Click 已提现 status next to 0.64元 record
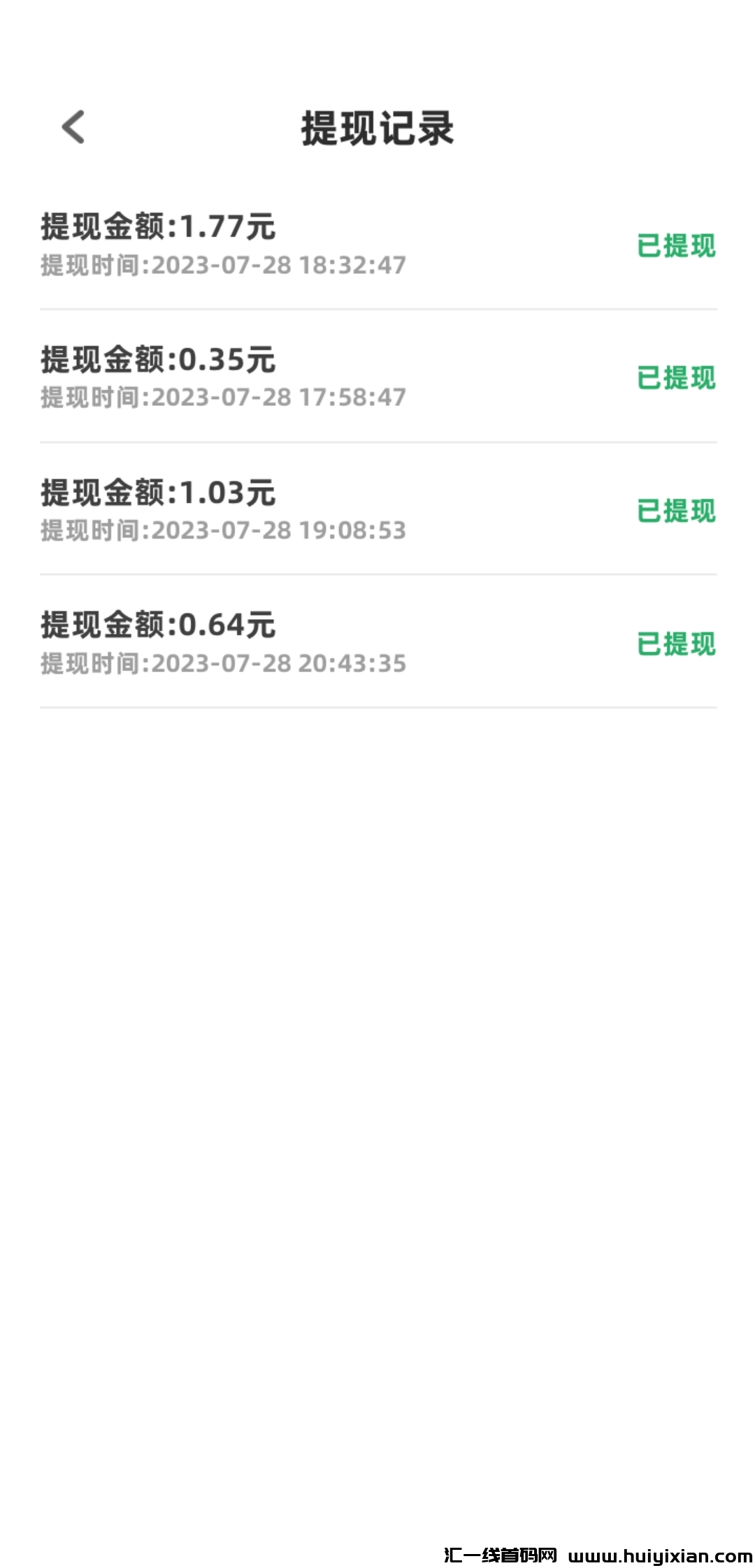Screen dimensions: 755x1568 tap(677, 644)
